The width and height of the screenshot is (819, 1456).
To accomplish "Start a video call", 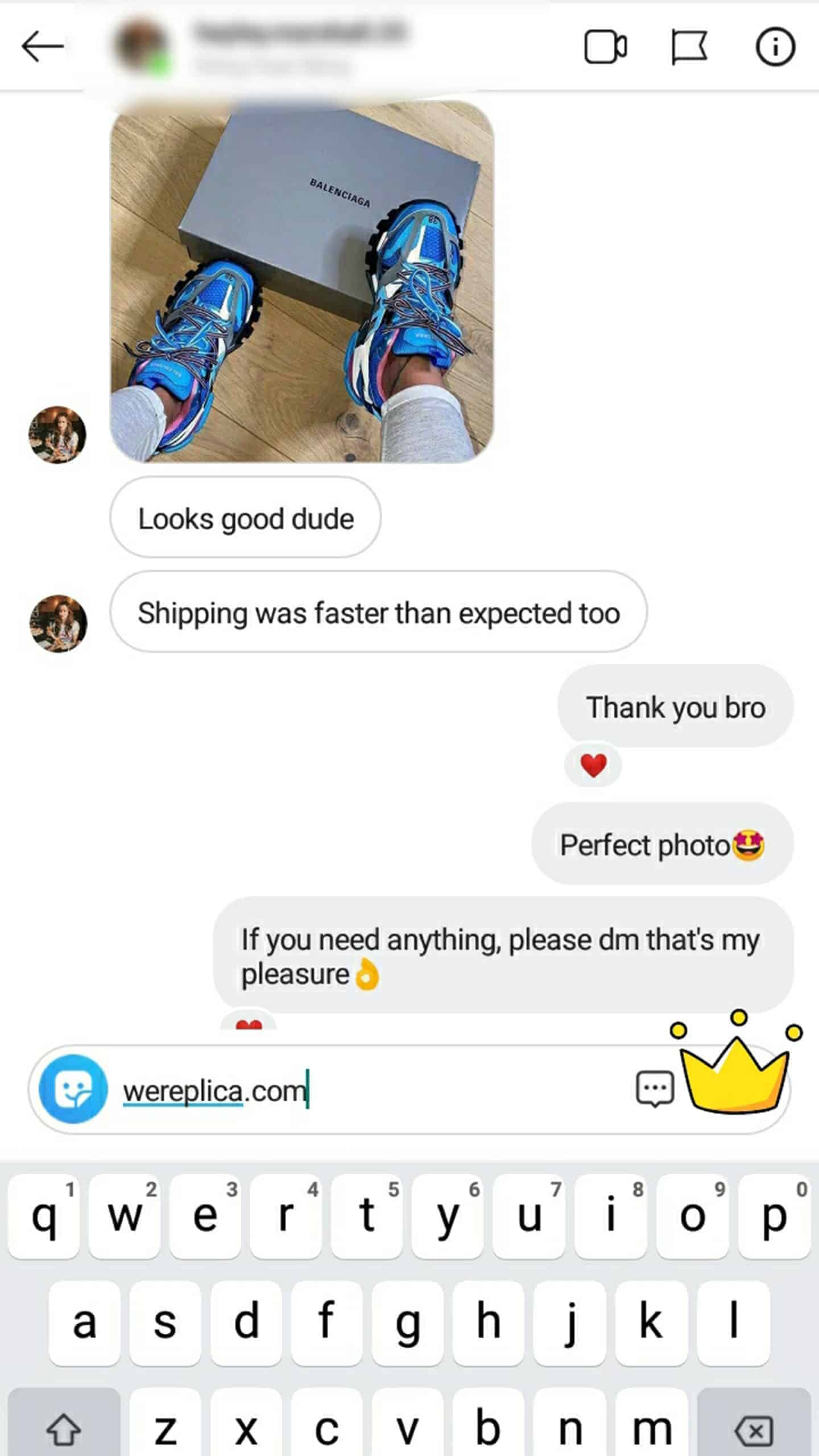I will click(x=606, y=47).
